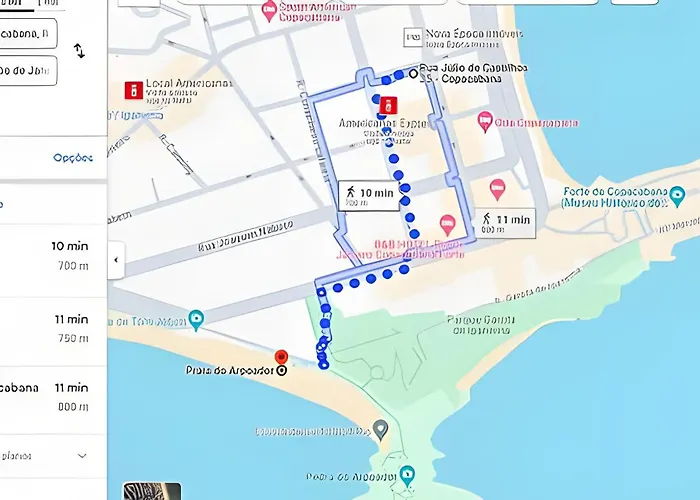Viewport: 700px width, 500px height.
Task: Edit the destination field
Action: pos(28,71)
